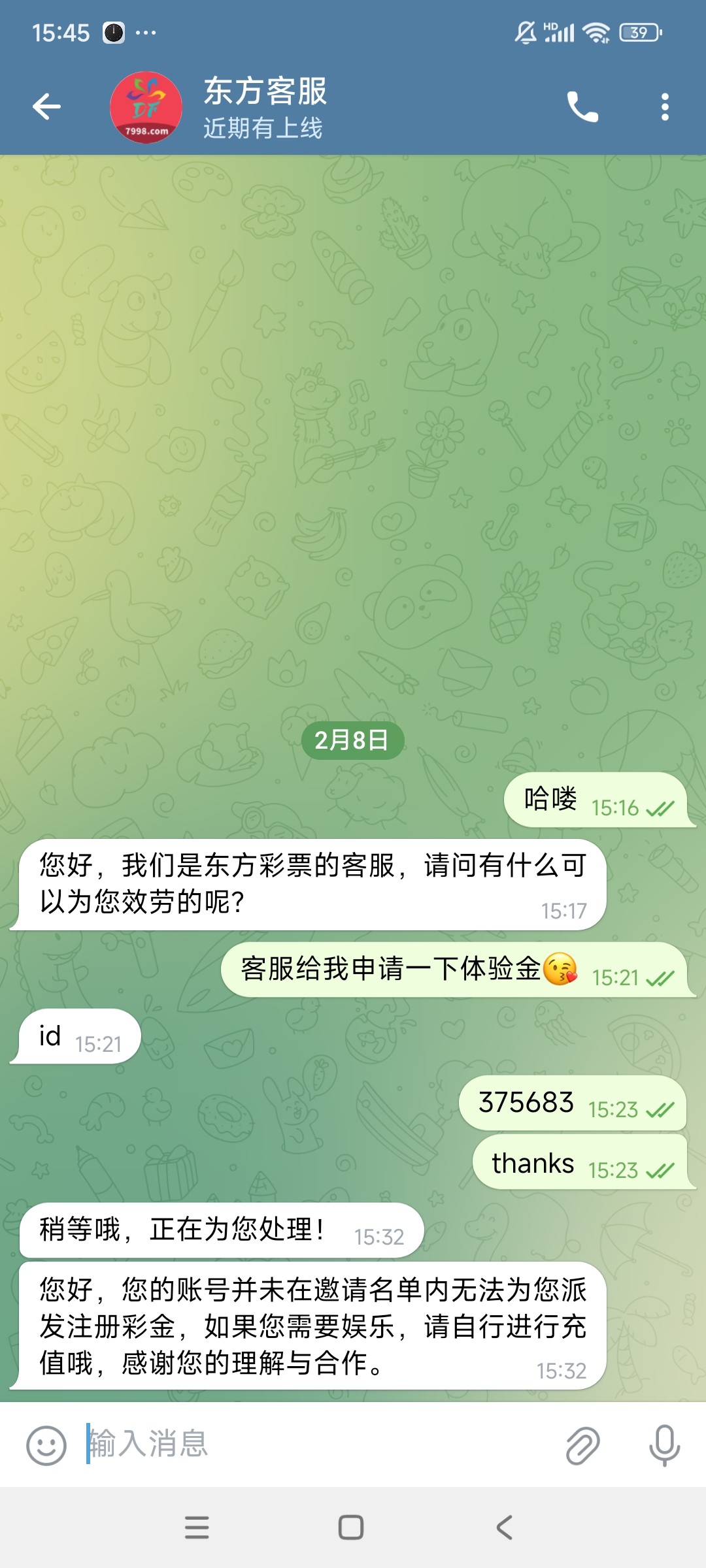Open the three-dot overflow menu
Screen dimensions: 706x1568
click(x=665, y=106)
